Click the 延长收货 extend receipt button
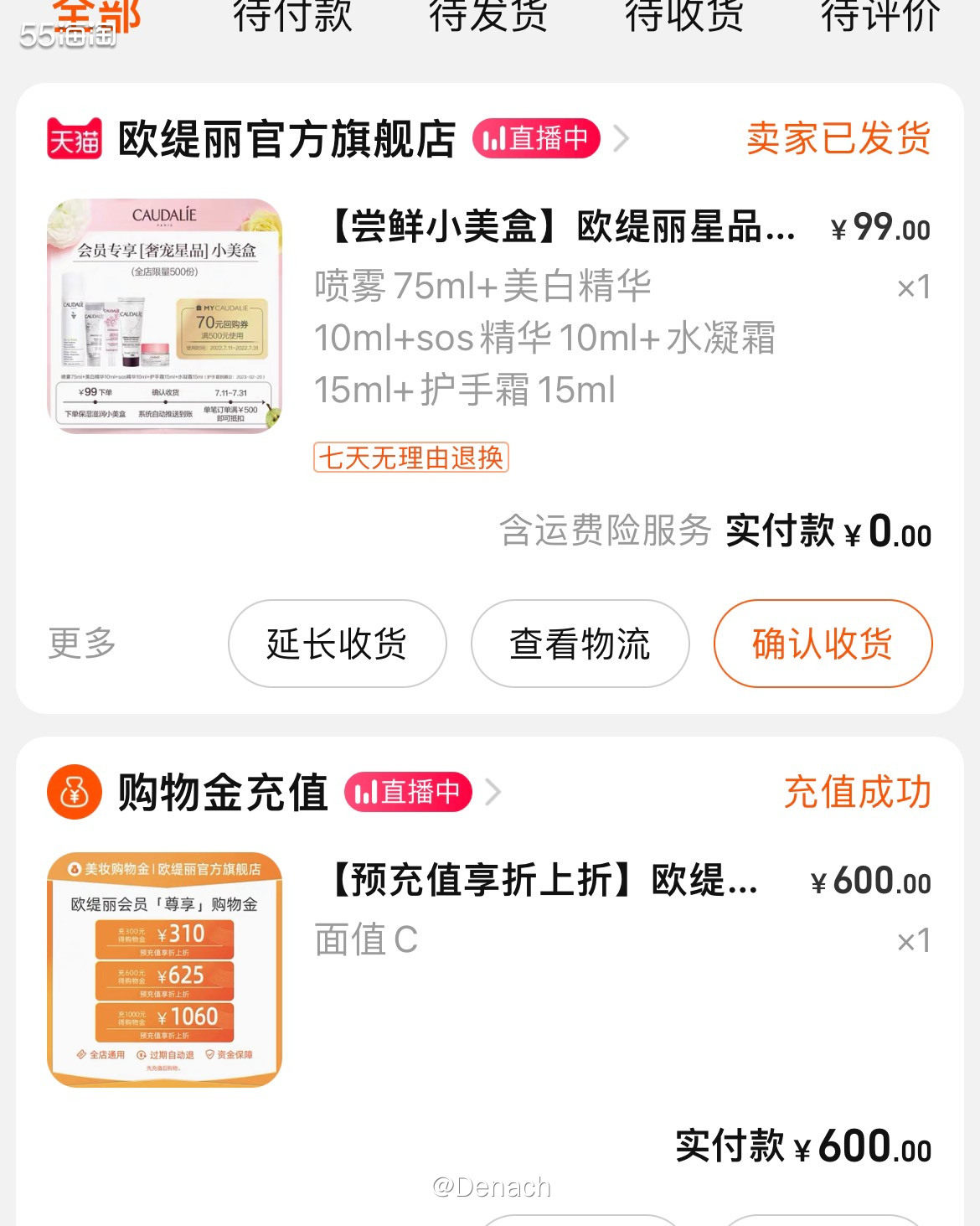 [337, 644]
